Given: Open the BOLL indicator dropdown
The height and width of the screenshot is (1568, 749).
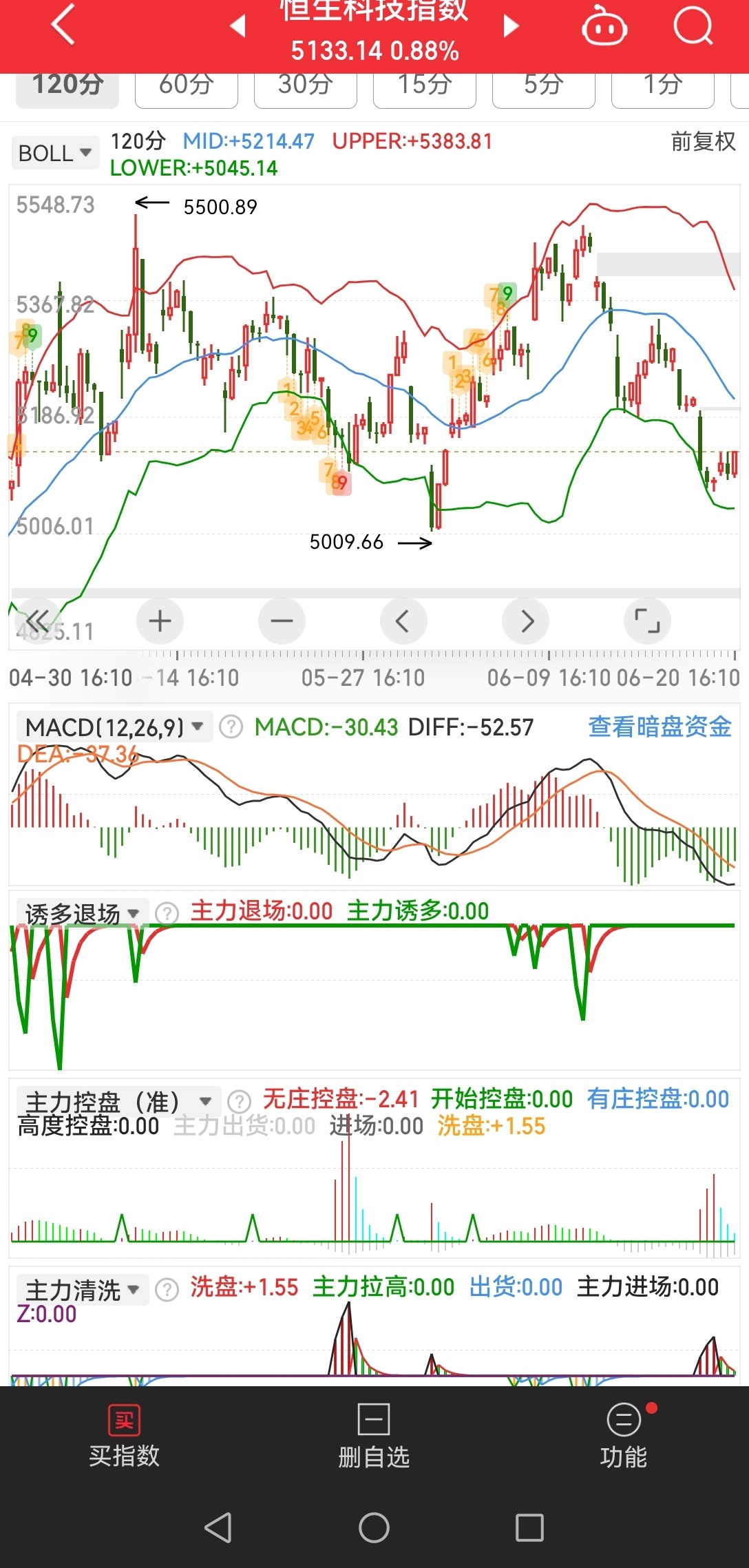Looking at the screenshot, I should [55, 153].
